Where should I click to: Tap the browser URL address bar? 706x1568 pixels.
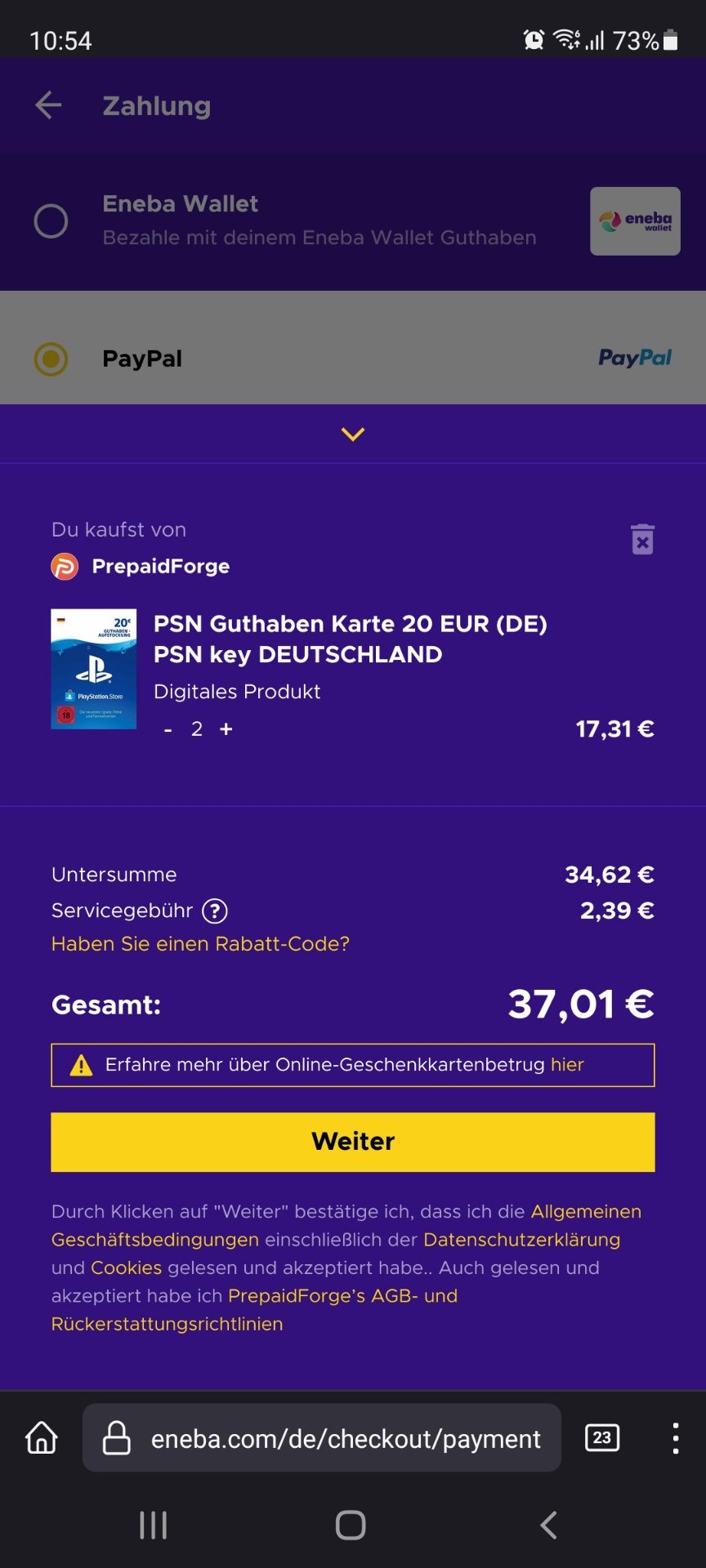click(x=322, y=1438)
